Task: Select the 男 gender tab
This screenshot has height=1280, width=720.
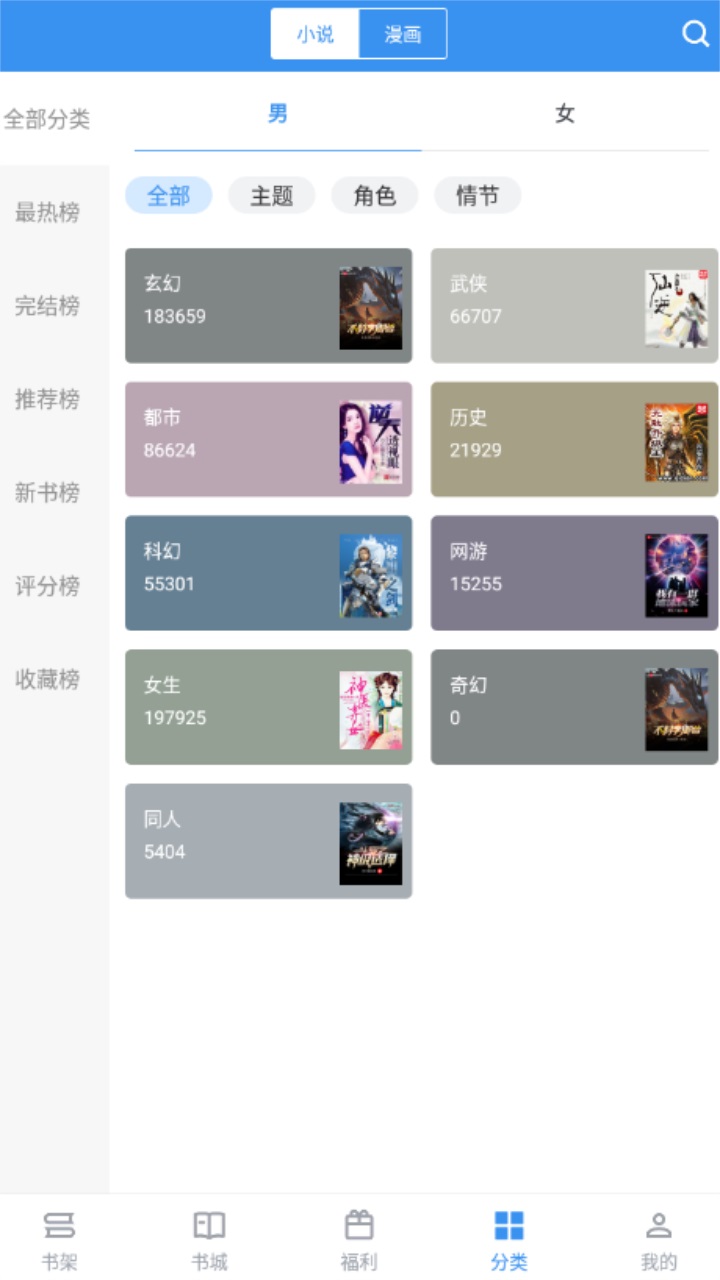Action: pos(277,114)
